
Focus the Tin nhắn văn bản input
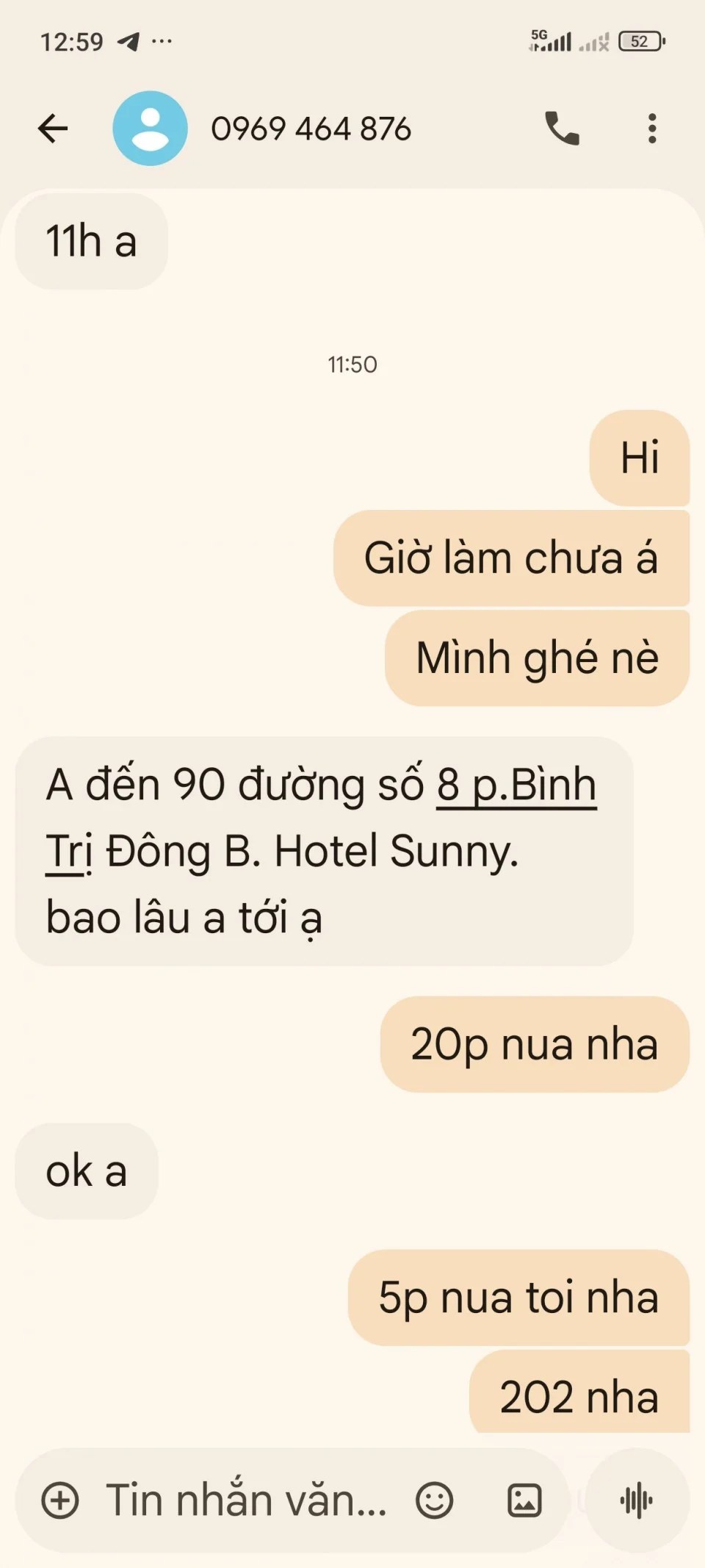(246, 1500)
